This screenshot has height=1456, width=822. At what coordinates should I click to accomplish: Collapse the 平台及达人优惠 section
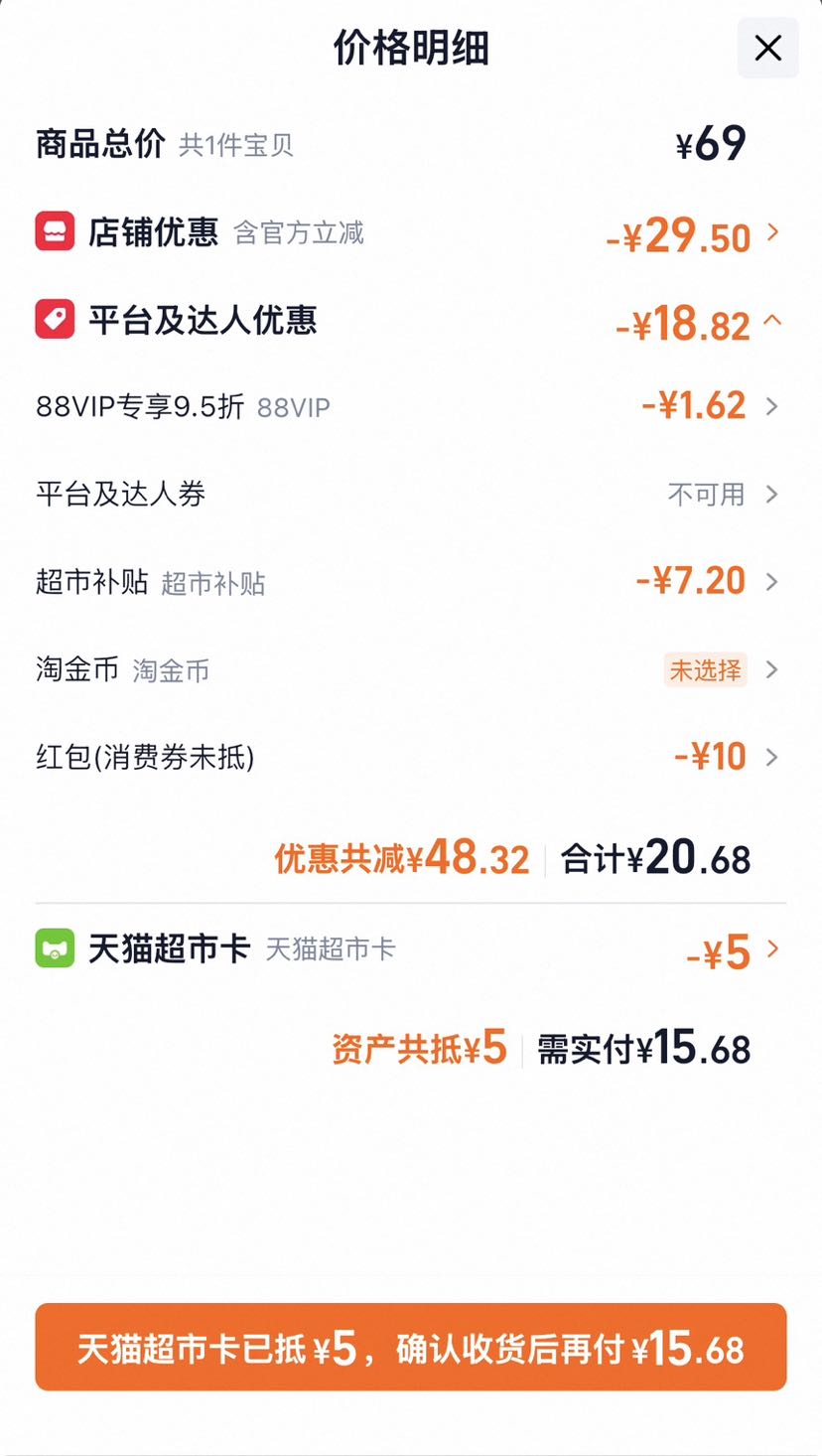tap(410, 322)
